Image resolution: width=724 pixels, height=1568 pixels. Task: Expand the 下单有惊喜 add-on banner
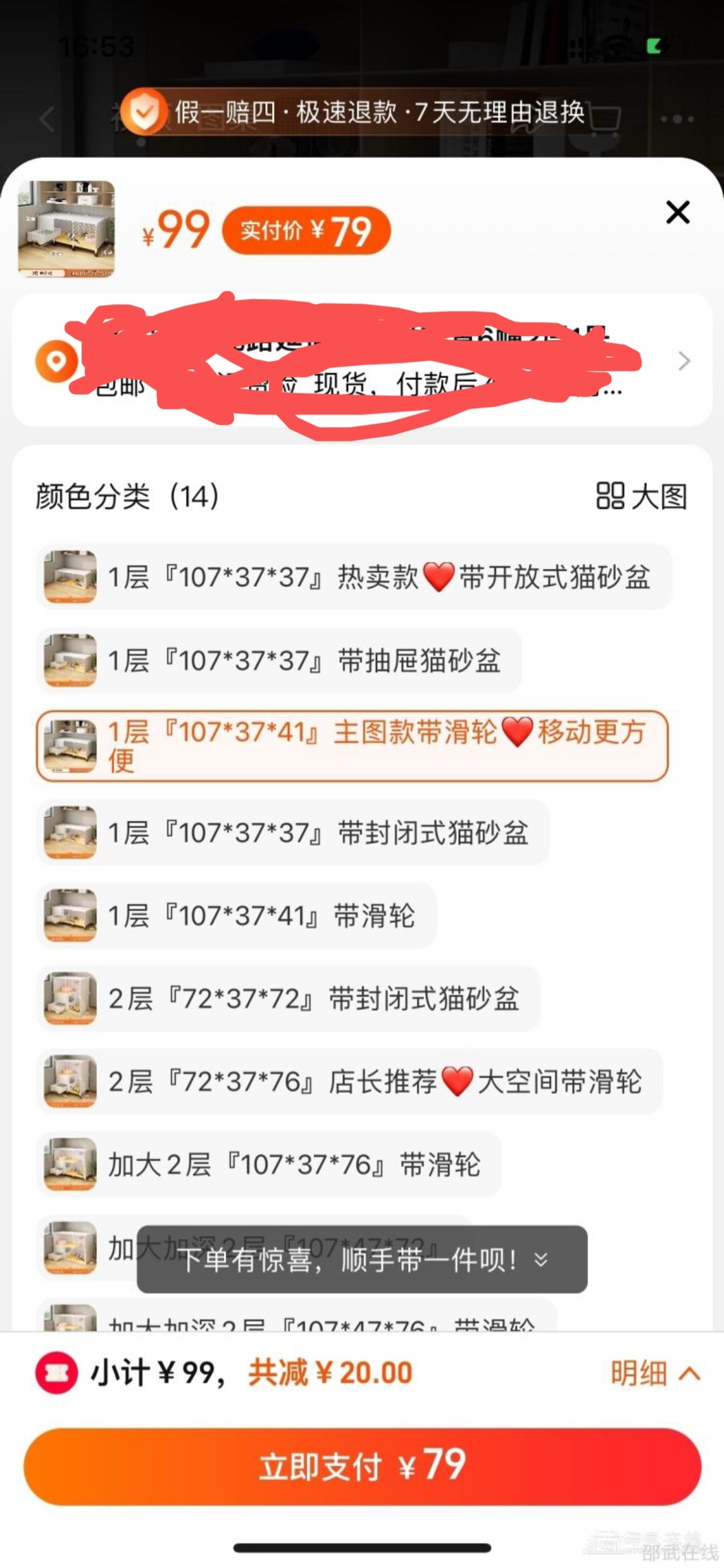tap(362, 1260)
